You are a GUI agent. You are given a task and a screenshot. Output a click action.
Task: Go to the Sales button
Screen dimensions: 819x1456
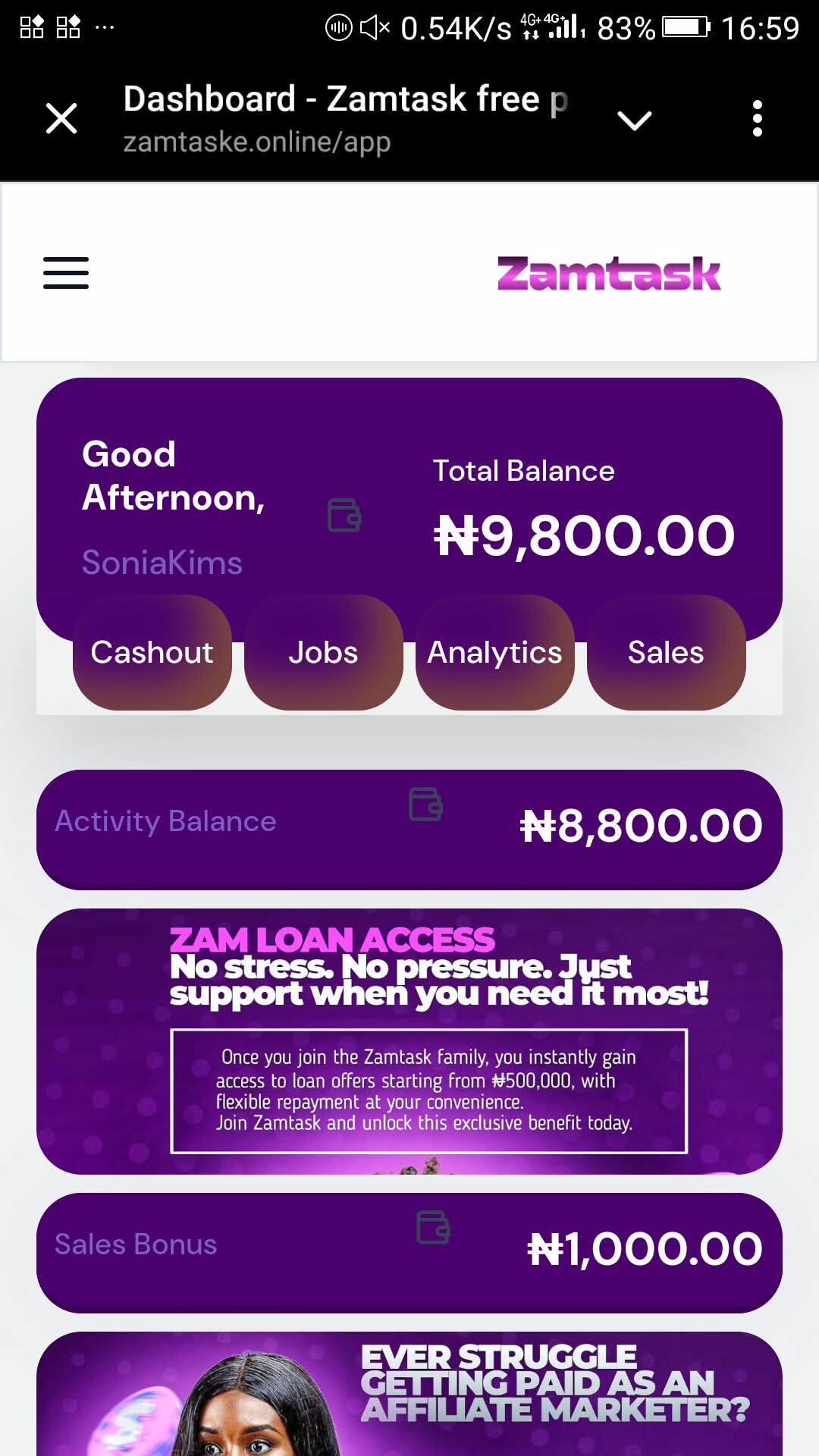666,653
